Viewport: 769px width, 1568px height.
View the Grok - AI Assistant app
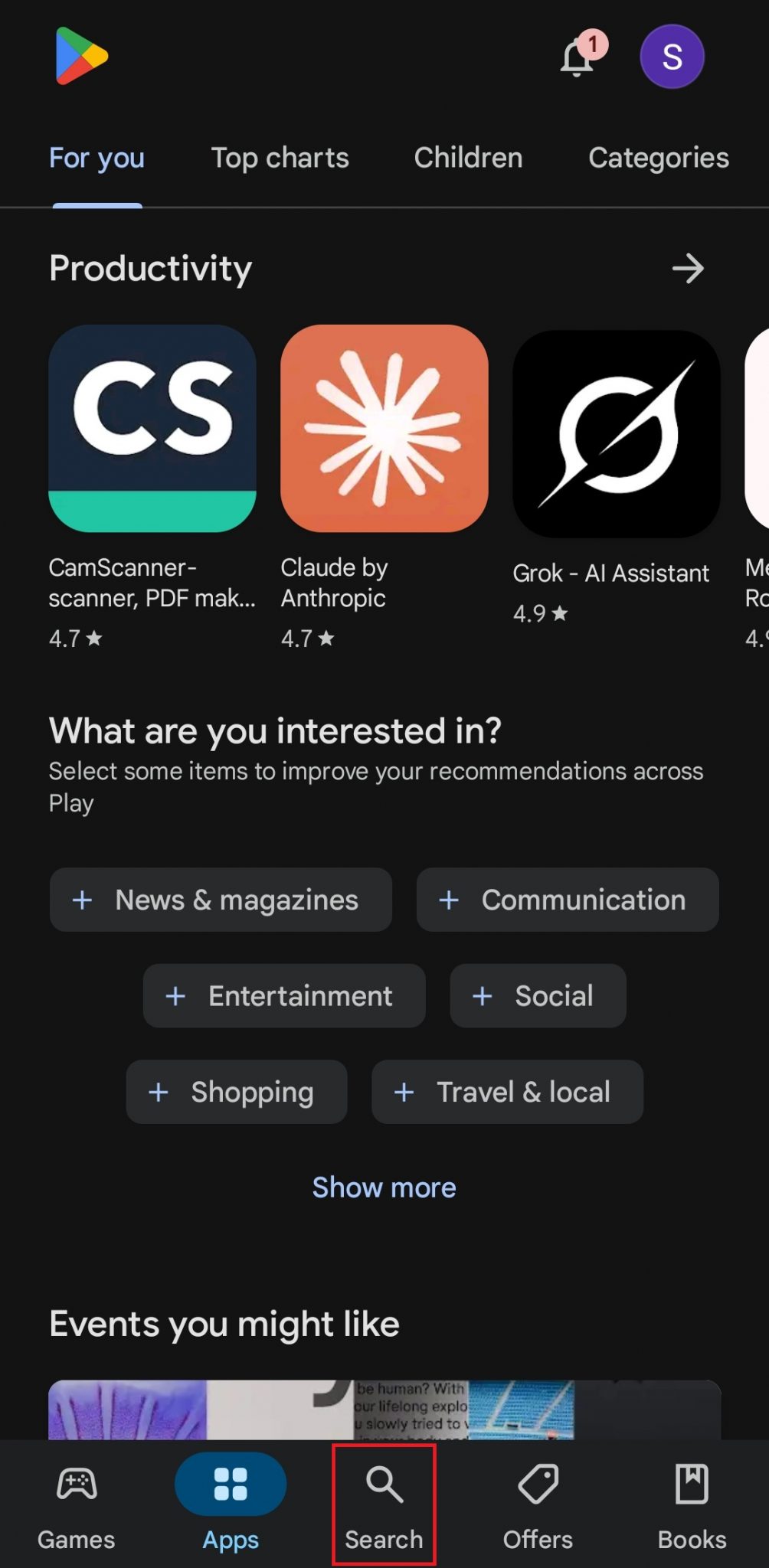point(616,433)
